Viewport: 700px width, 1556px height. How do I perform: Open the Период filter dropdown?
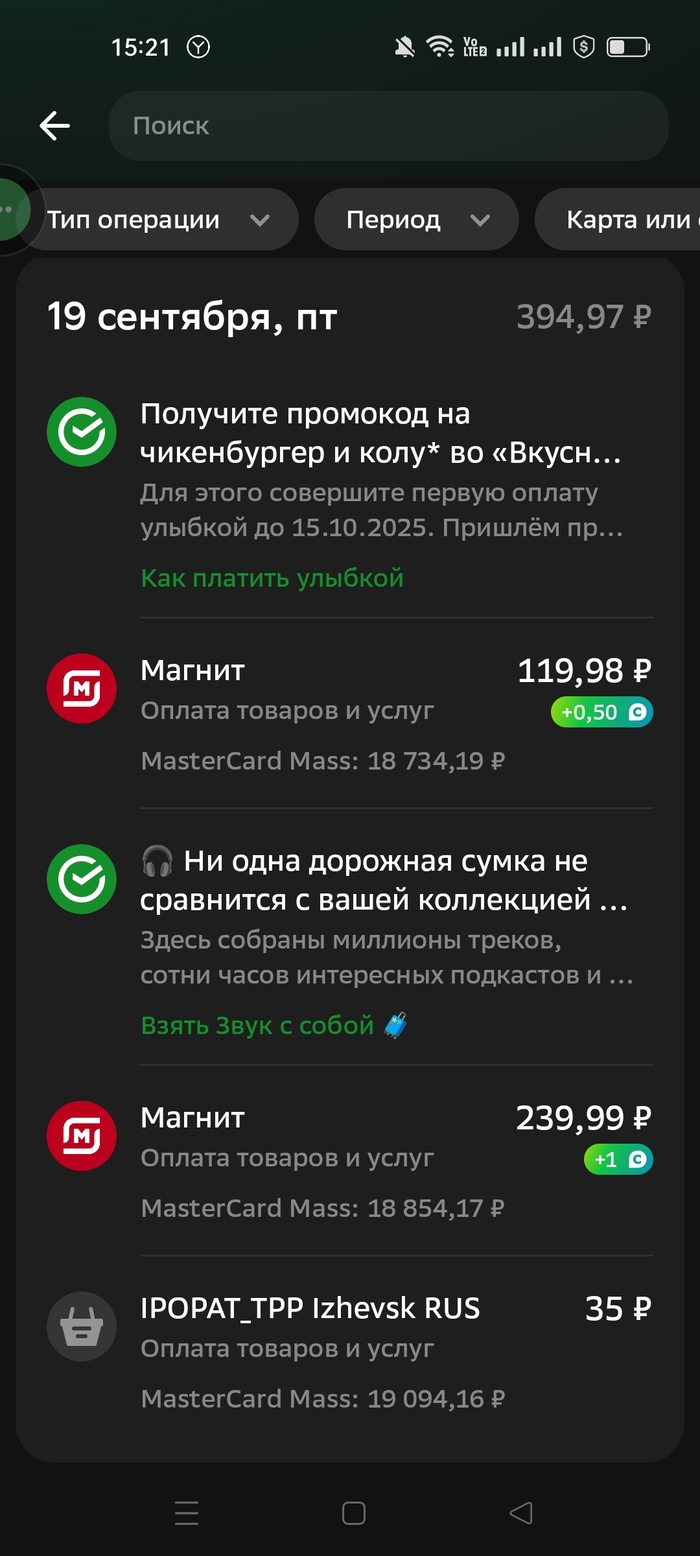pyautogui.click(x=417, y=220)
